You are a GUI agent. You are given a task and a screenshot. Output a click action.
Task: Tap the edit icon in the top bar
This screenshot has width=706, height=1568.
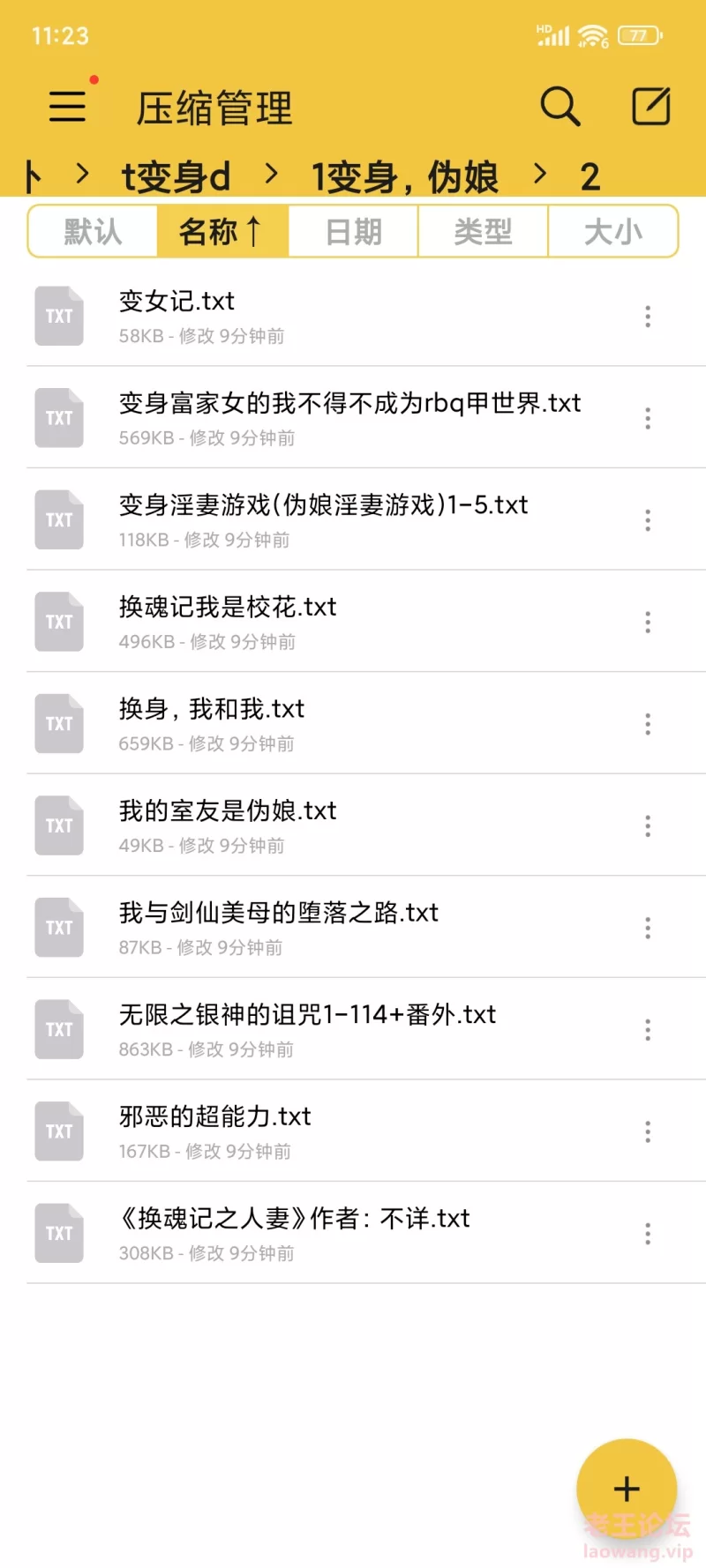[651, 107]
